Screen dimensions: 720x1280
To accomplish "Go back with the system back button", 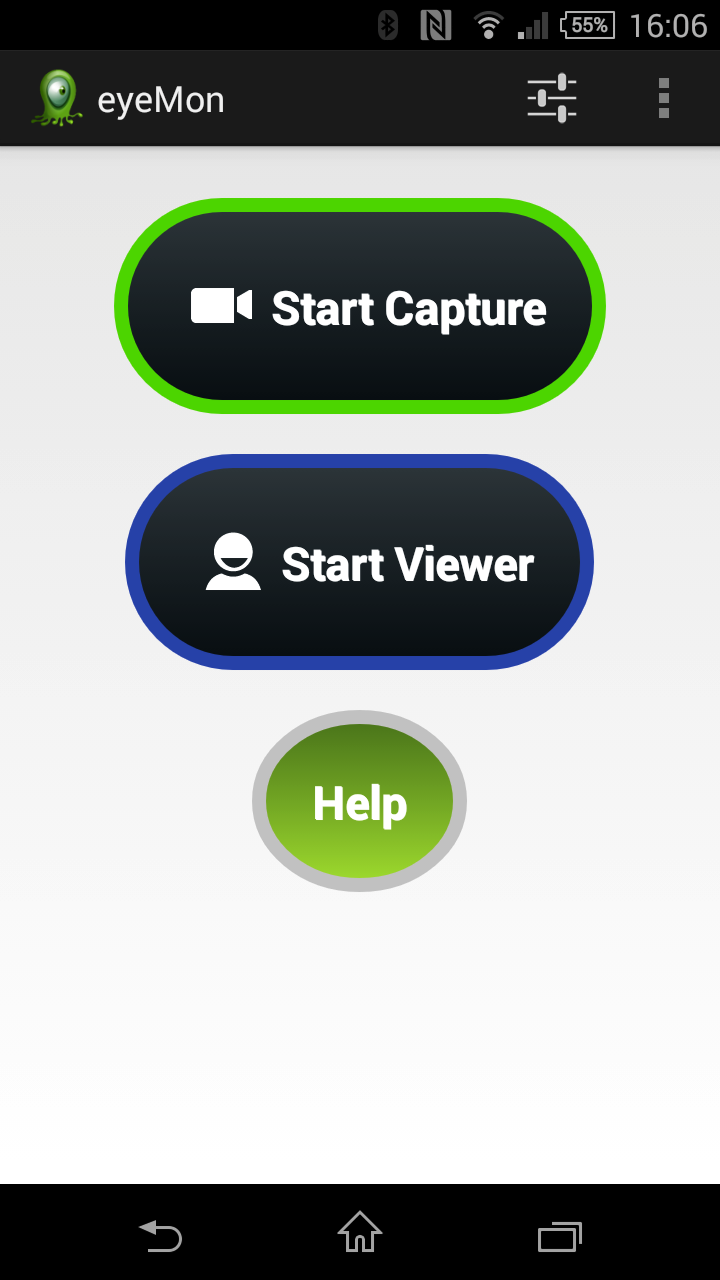I will [160, 1234].
